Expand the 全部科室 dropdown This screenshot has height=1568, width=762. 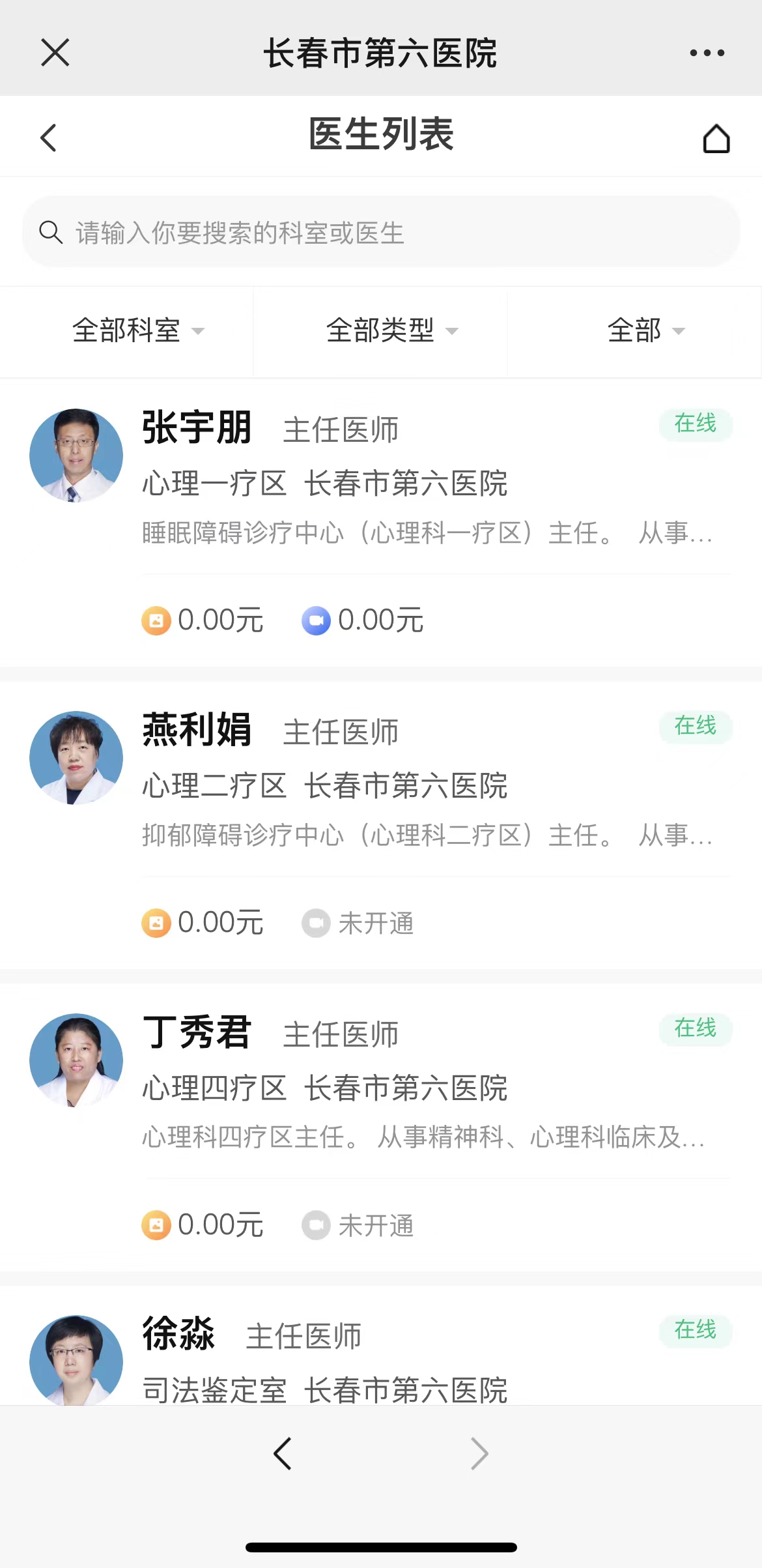[138, 330]
